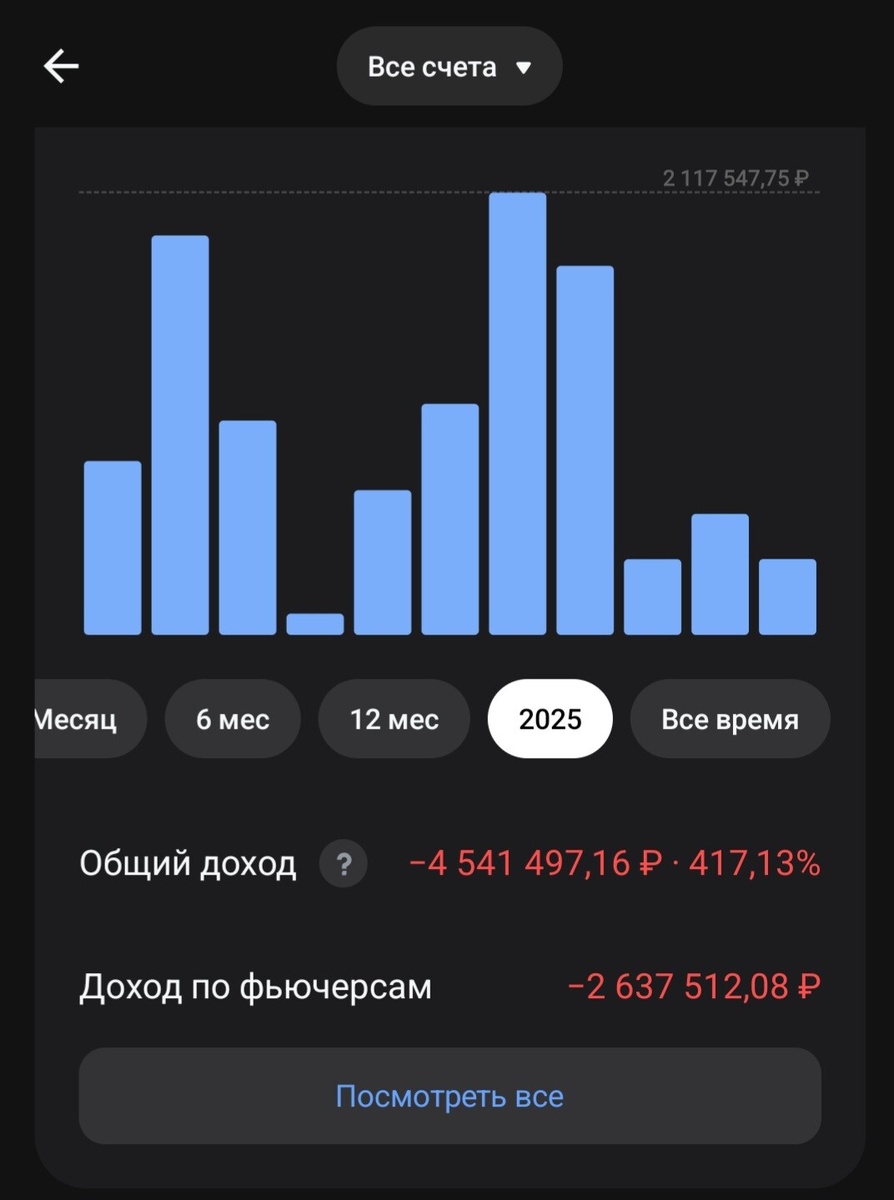Switch to the Все время period
The width and height of the screenshot is (894, 1200).
pos(729,718)
